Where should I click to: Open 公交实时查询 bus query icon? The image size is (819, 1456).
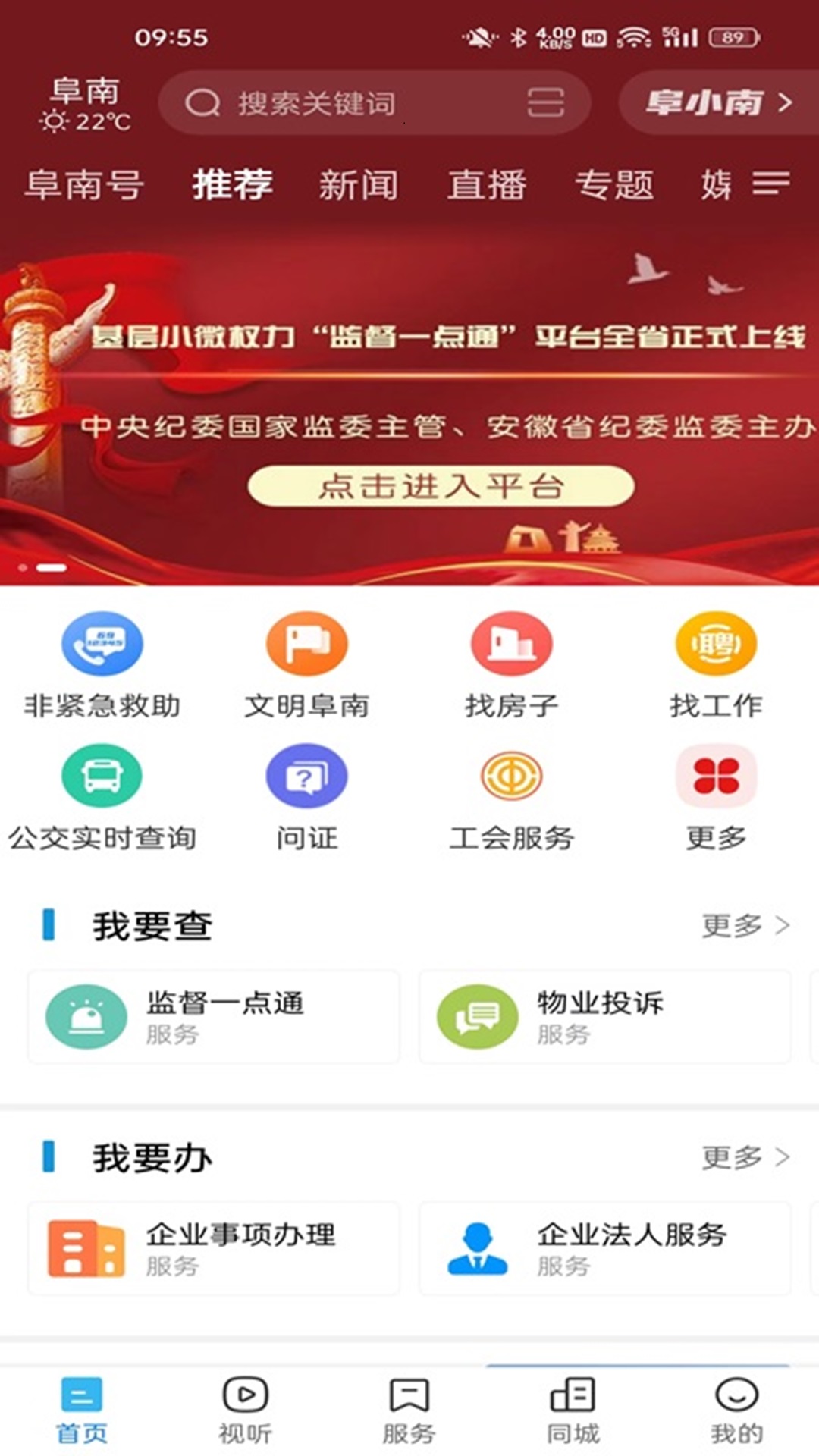(x=102, y=776)
